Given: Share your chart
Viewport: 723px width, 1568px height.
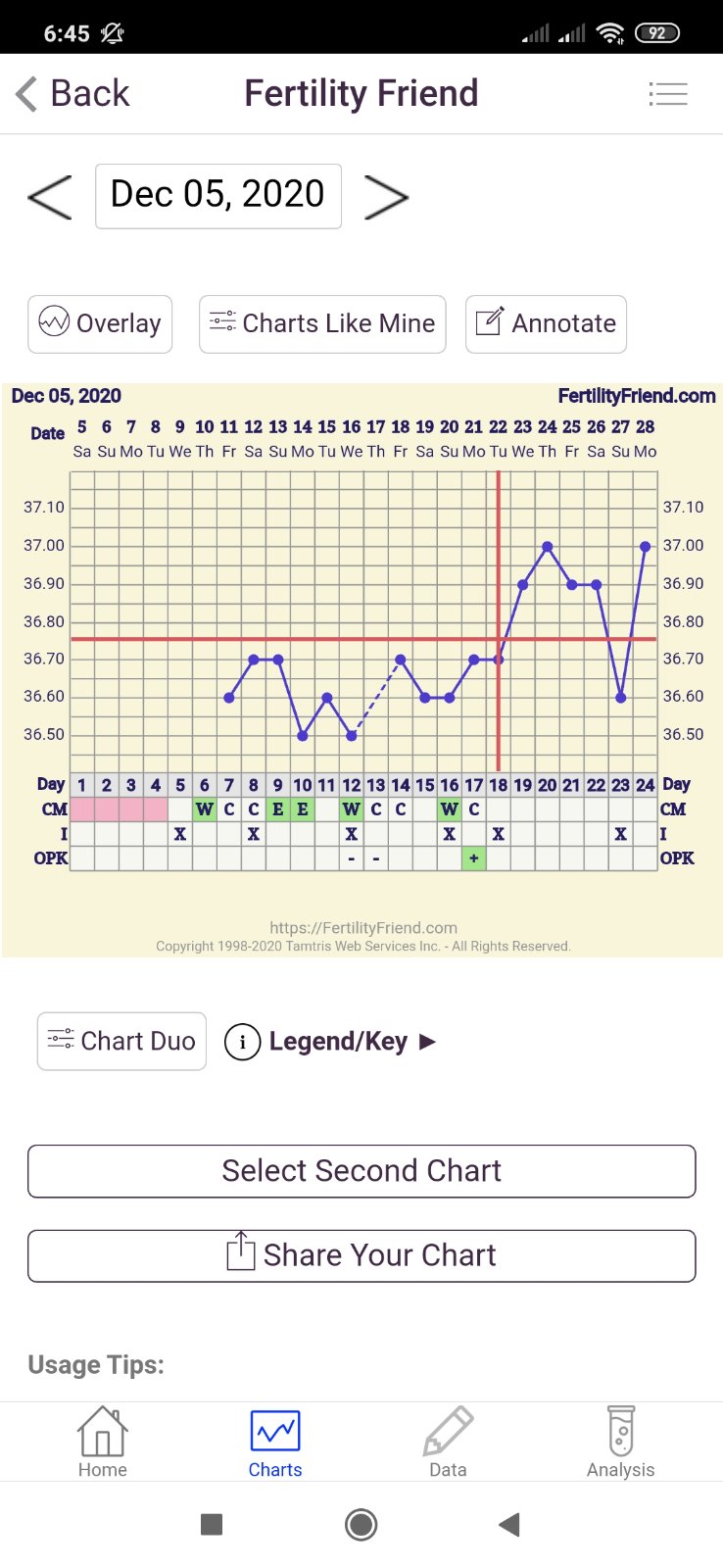Looking at the screenshot, I should (x=361, y=1255).
